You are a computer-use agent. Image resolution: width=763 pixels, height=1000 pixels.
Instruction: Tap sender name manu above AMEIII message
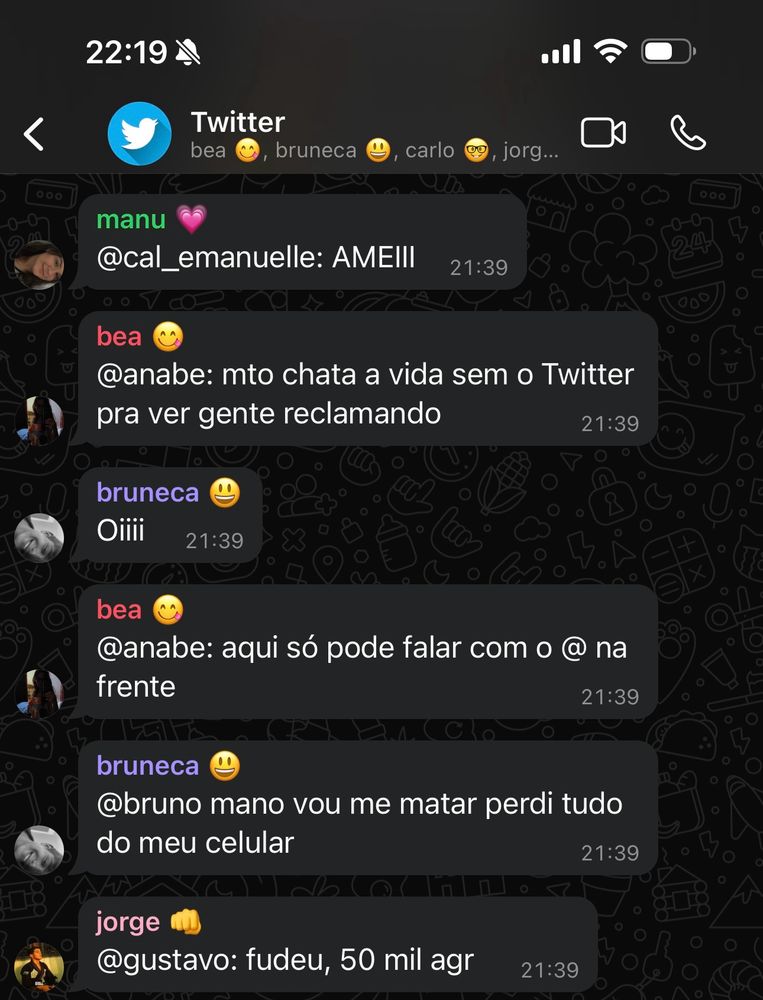[x=131, y=220]
